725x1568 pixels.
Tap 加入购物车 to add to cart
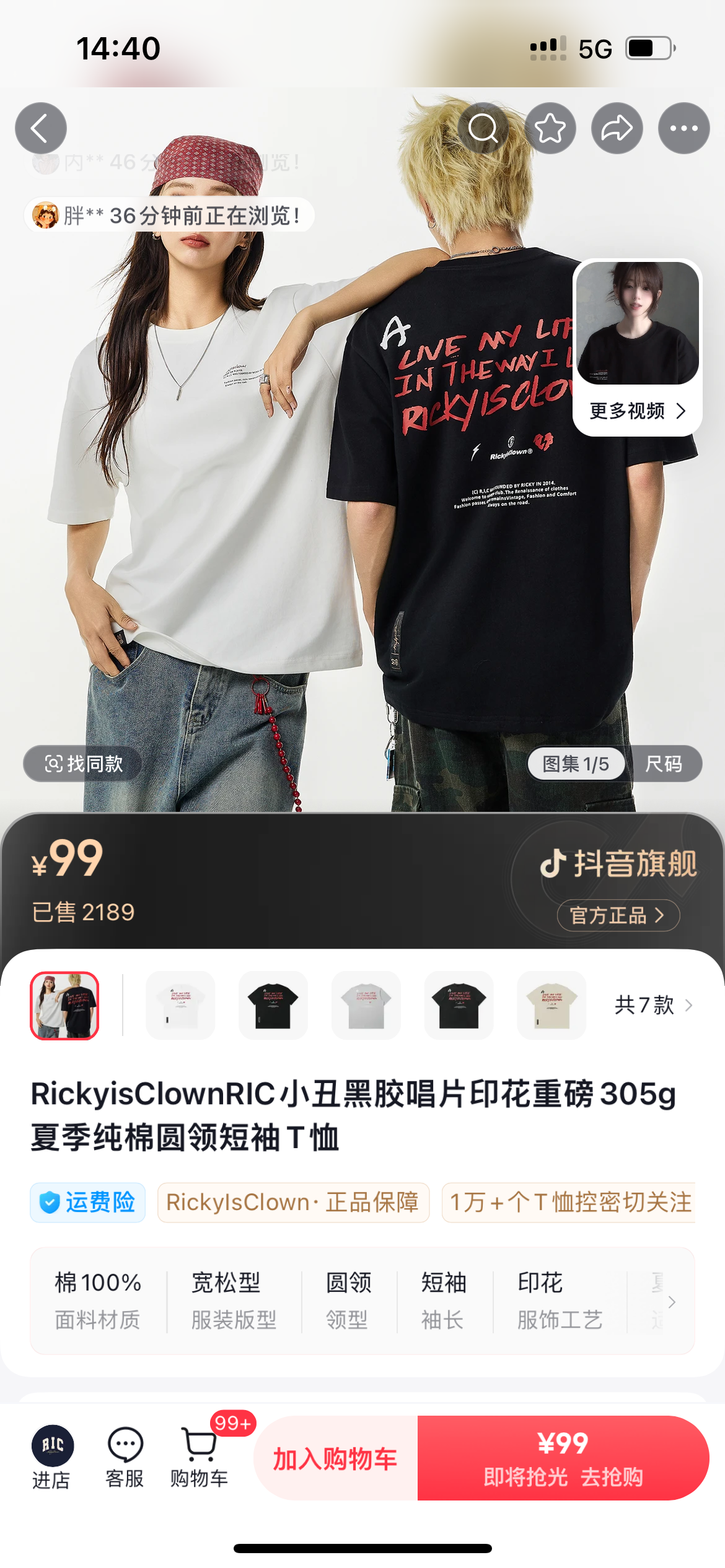pos(335,1459)
